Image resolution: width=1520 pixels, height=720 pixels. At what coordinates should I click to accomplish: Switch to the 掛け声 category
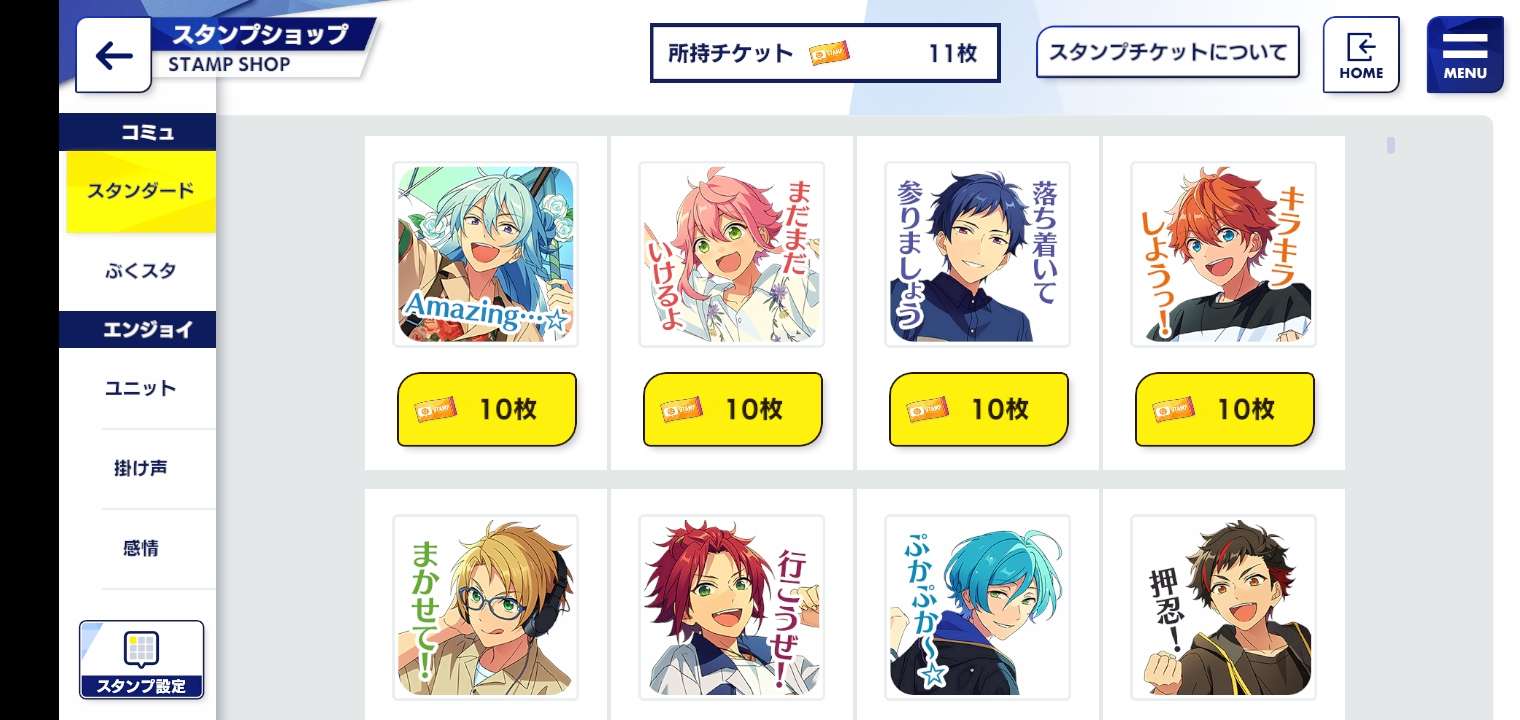pyautogui.click(x=140, y=468)
